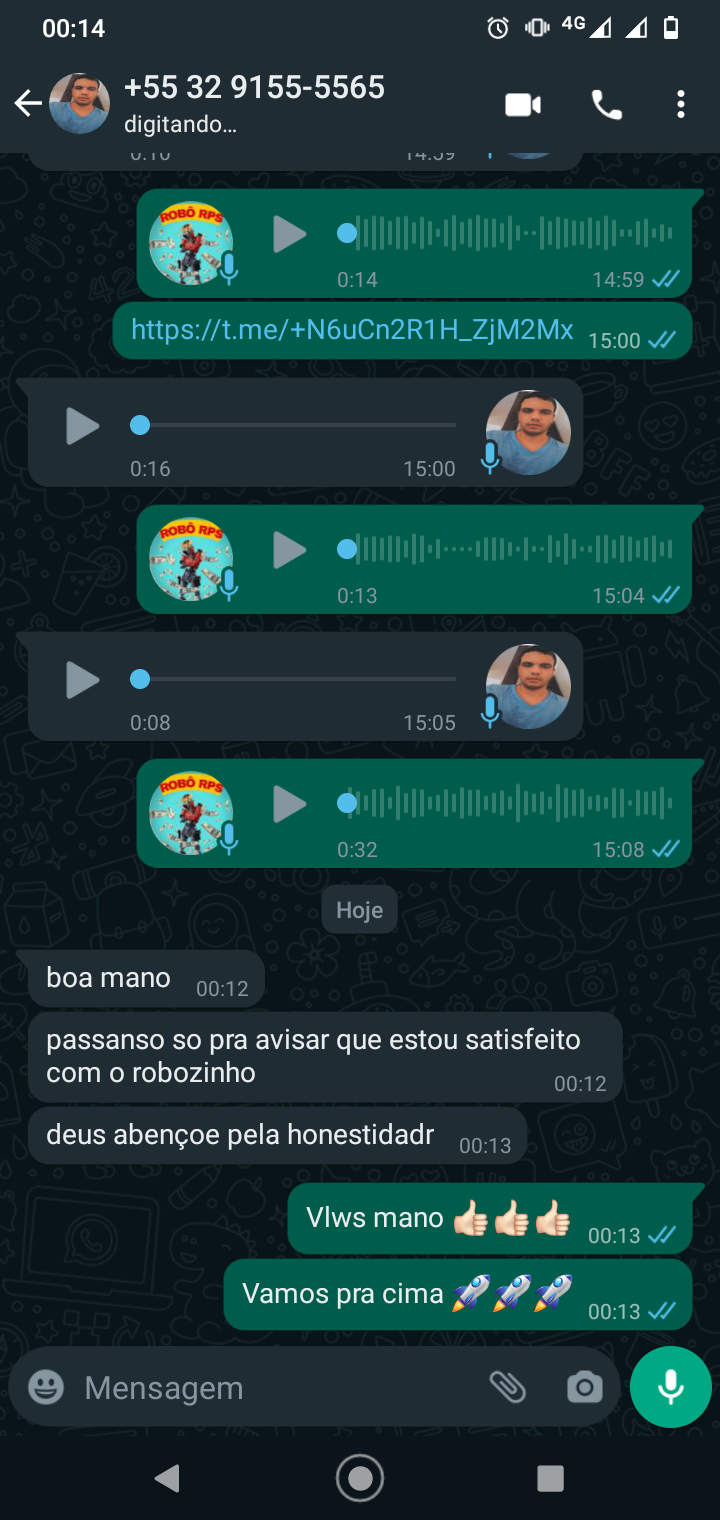Play the 0:13 sent voice message

click(290, 549)
